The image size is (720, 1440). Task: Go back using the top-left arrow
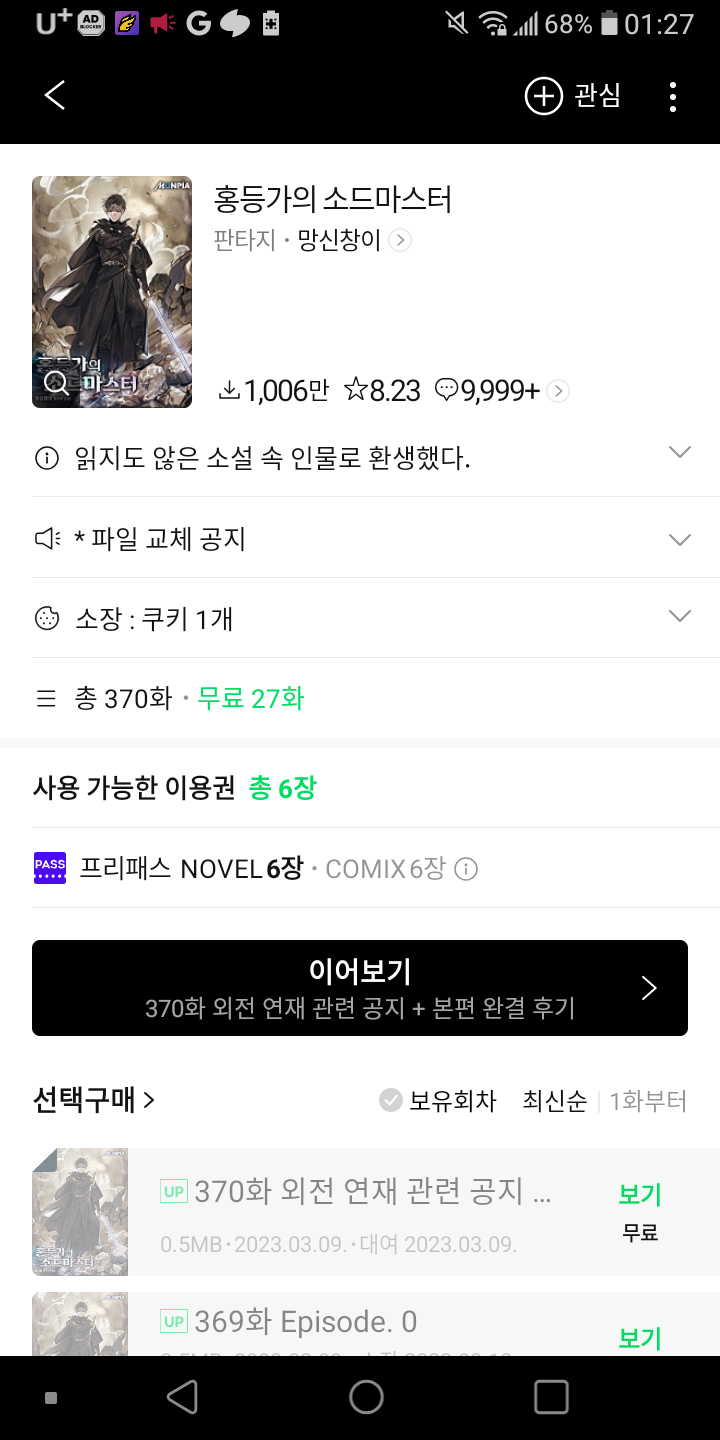click(x=55, y=96)
